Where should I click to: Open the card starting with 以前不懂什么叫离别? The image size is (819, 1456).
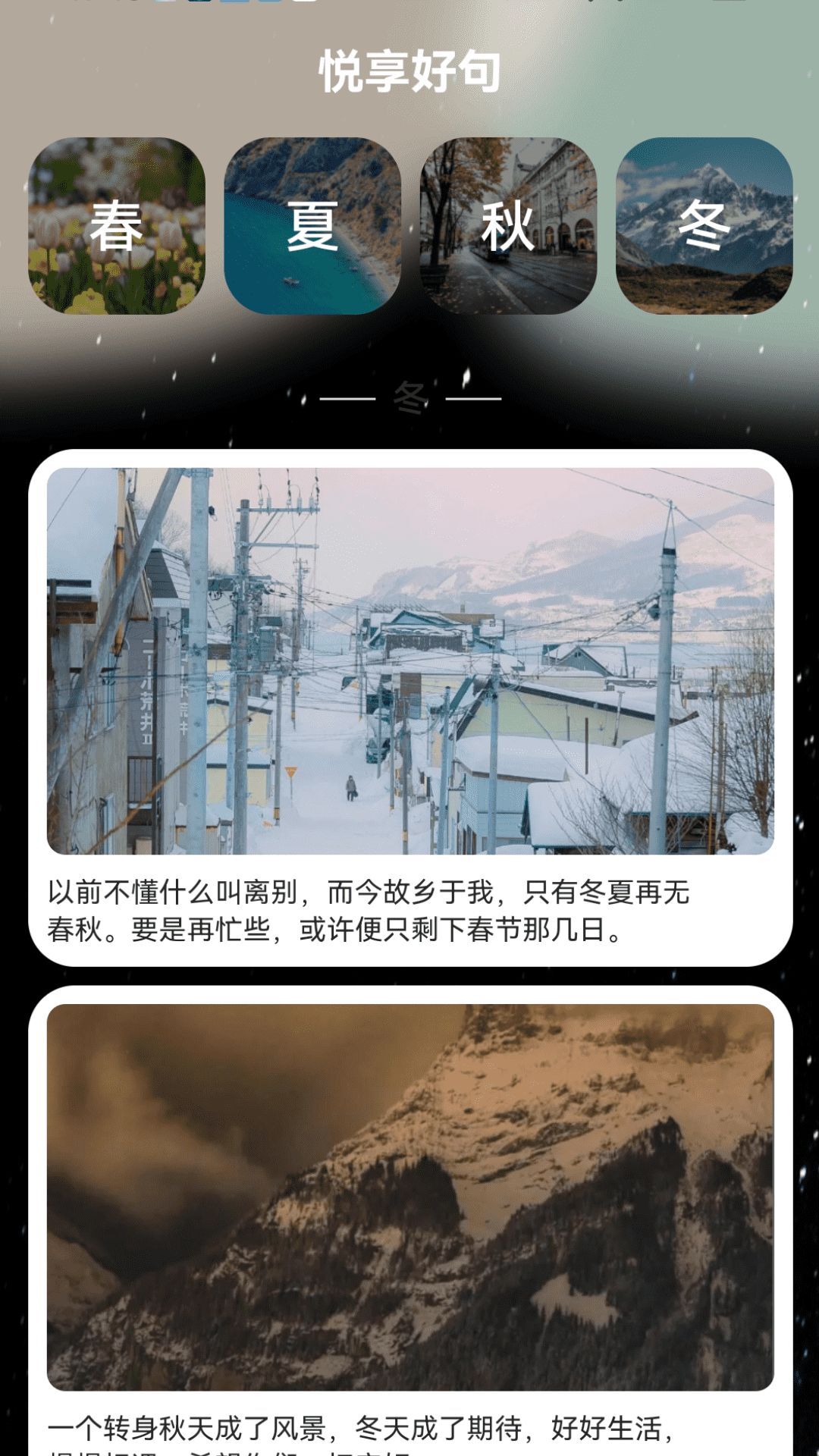[410, 708]
